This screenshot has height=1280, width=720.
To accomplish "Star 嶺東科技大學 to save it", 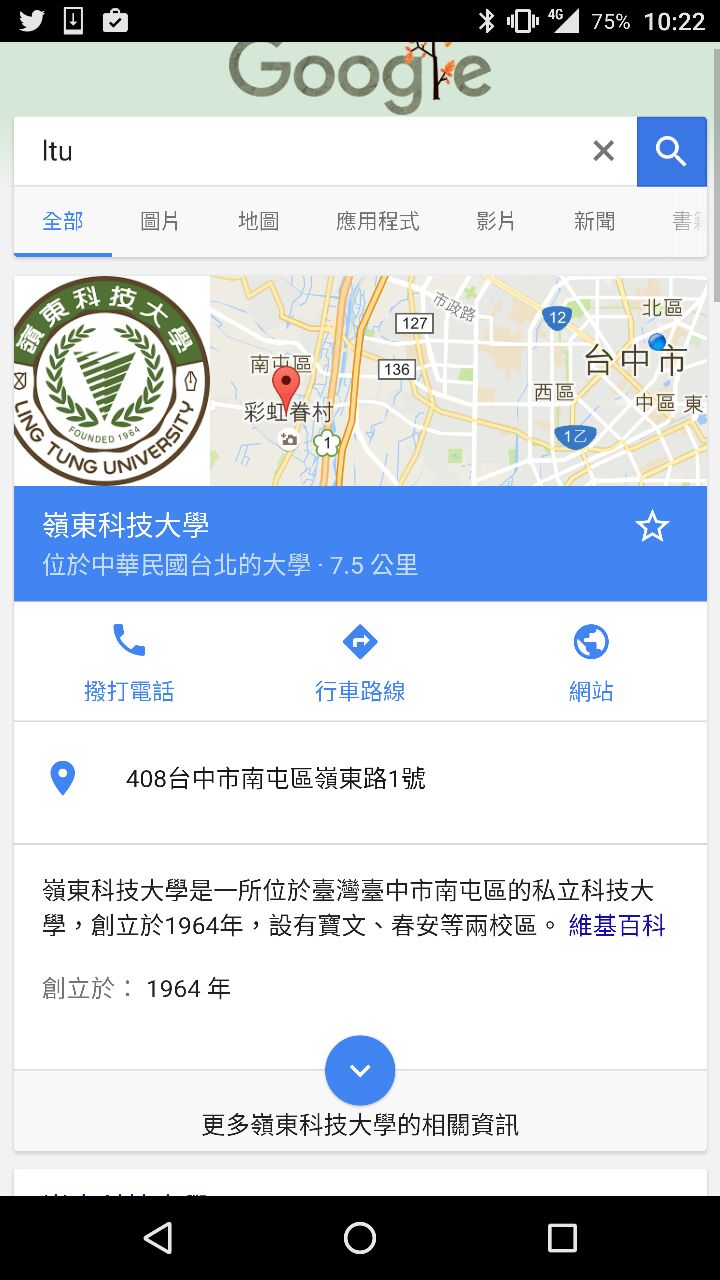I will (x=652, y=526).
